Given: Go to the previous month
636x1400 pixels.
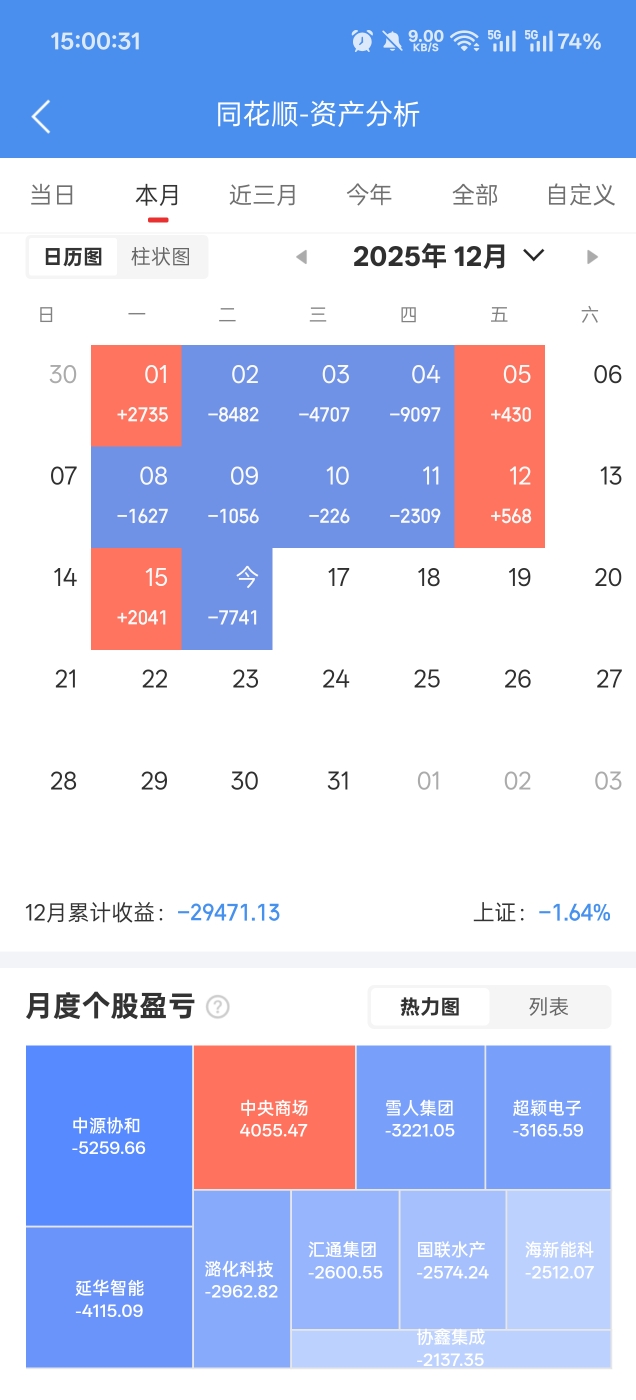Looking at the screenshot, I should [x=301, y=257].
